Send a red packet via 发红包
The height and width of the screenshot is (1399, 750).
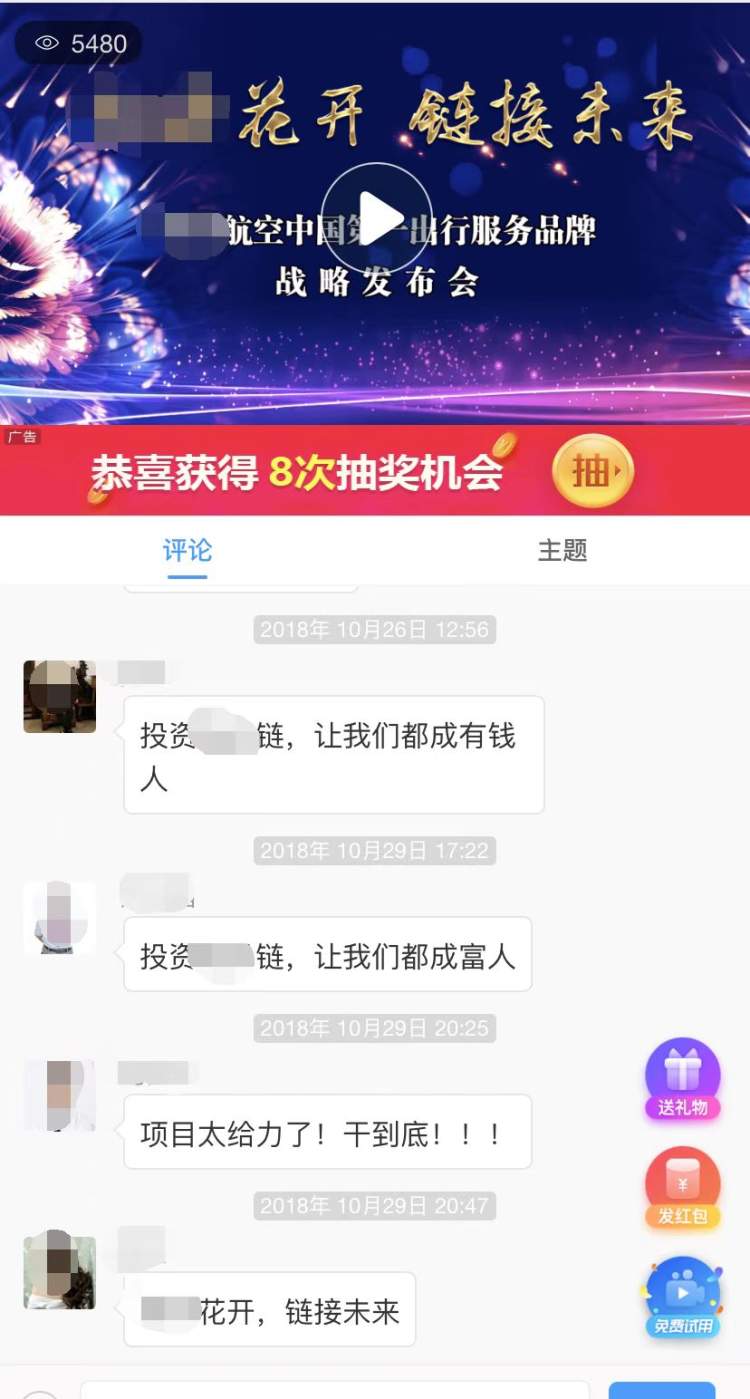pyautogui.click(x=682, y=1187)
